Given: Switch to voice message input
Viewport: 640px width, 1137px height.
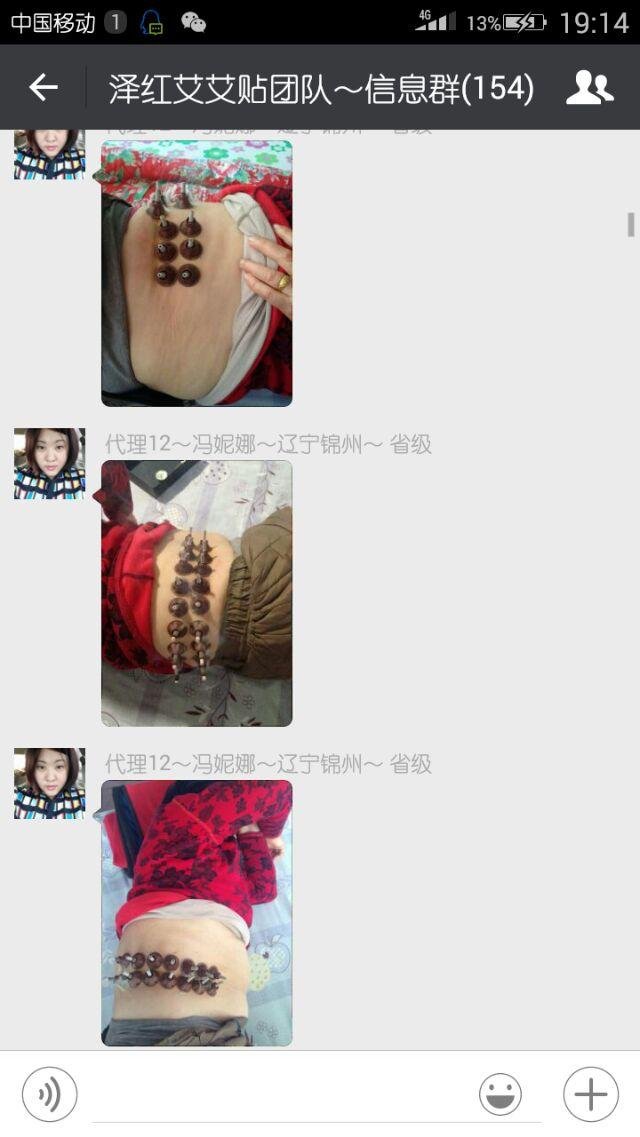Looking at the screenshot, I should [x=49, y=1094].
